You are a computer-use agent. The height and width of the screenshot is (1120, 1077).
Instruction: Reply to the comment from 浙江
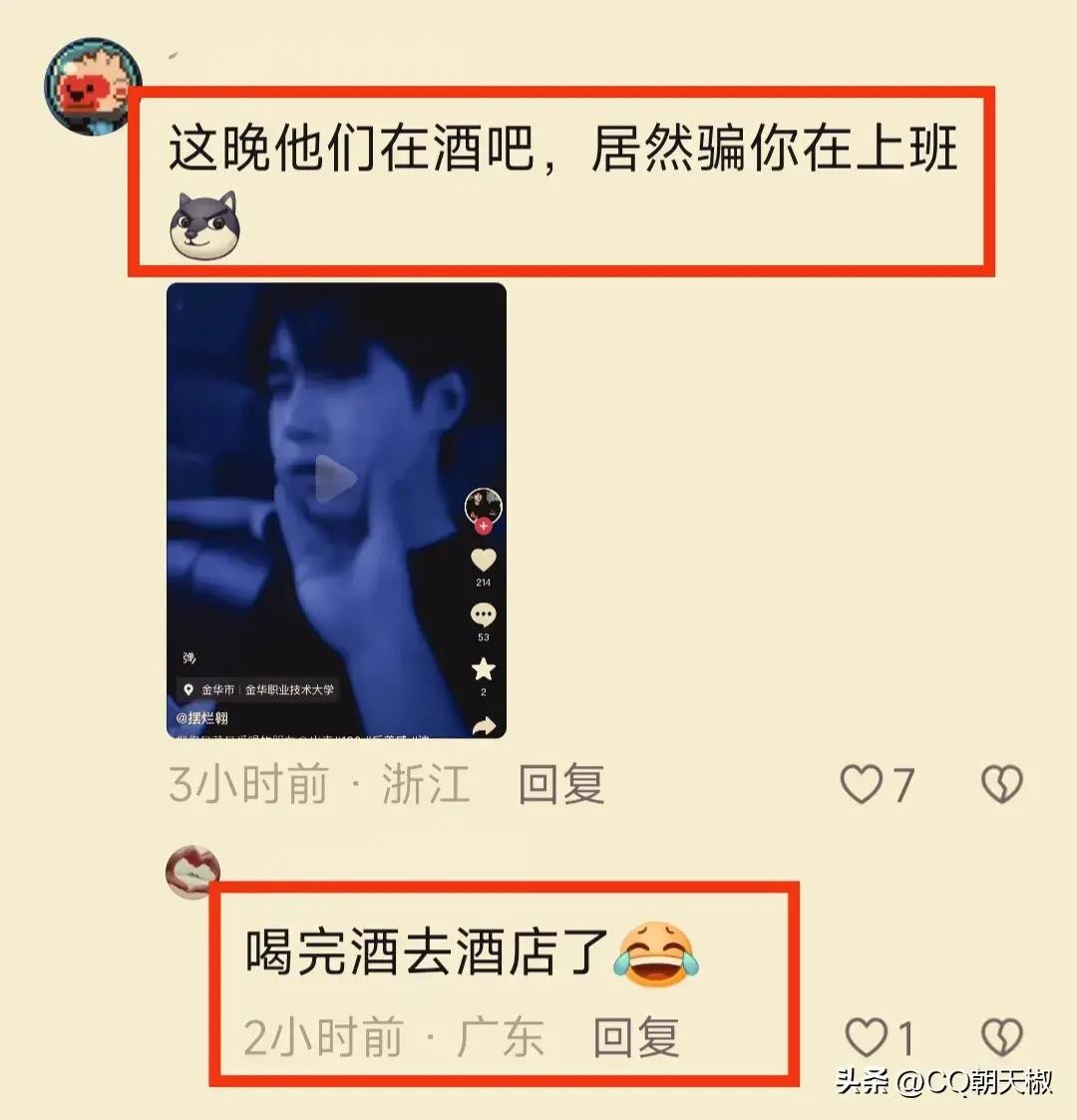[x=560, y=785]
